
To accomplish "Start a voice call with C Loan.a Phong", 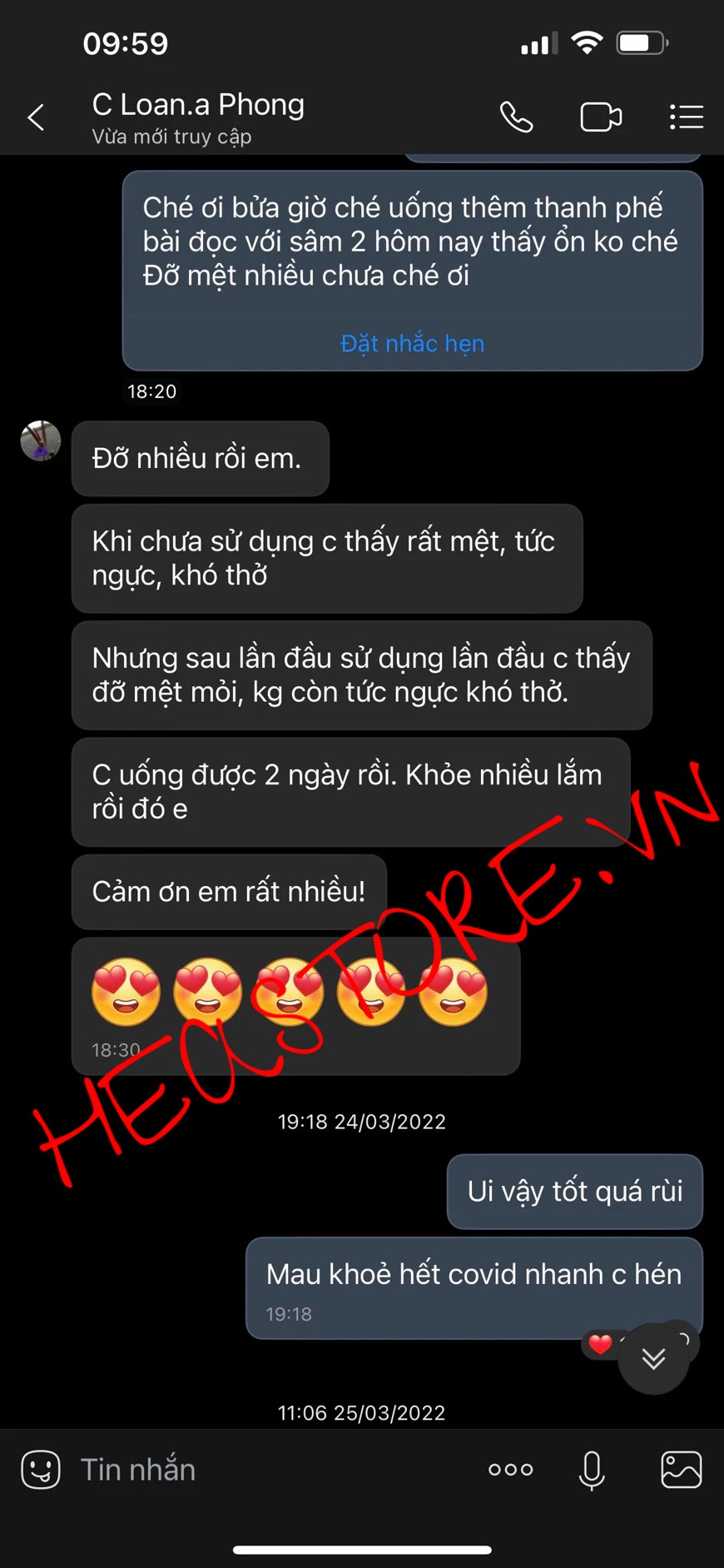I will pos(516,117).
